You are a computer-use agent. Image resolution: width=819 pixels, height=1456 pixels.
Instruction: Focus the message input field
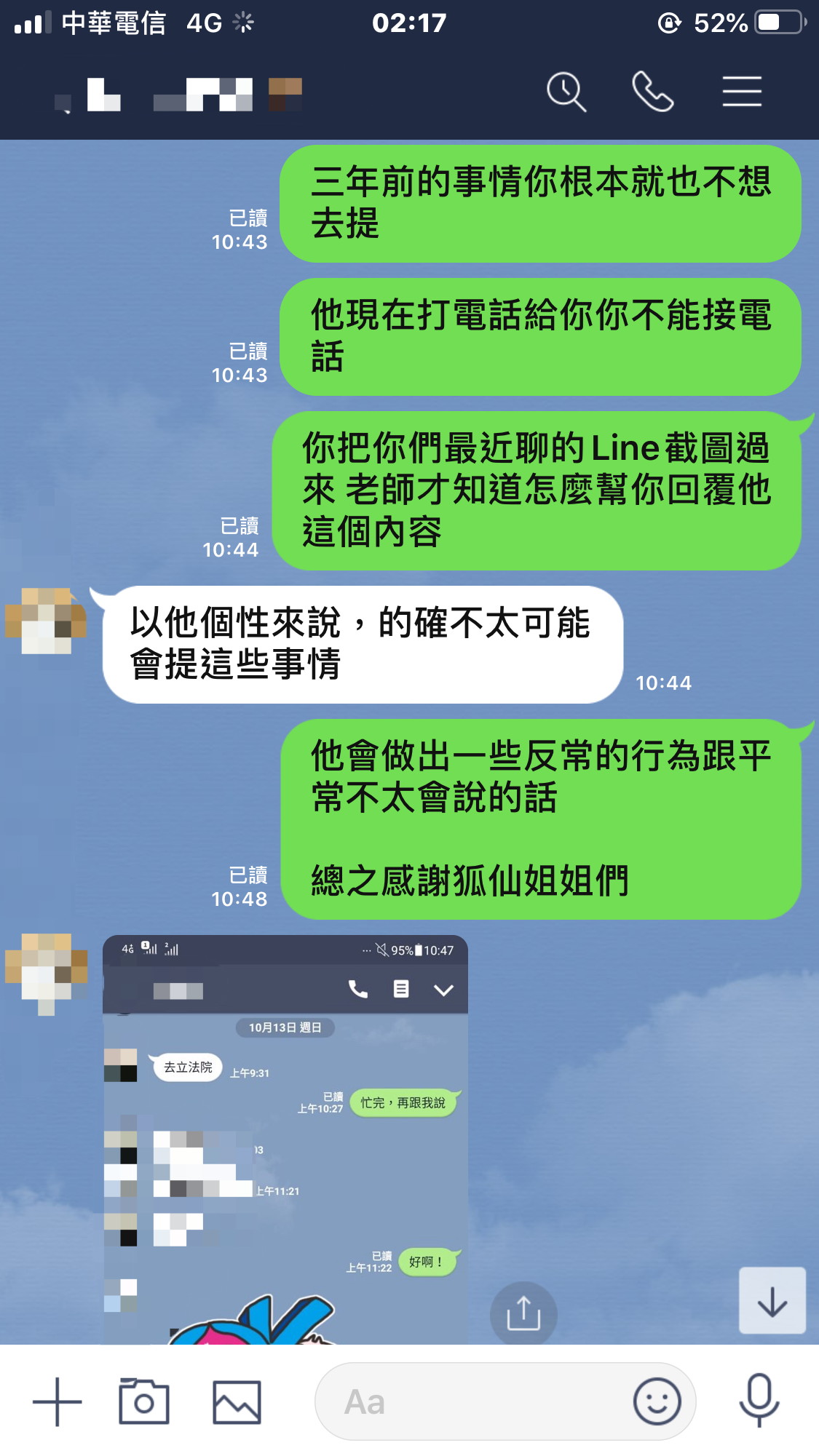point(473,1401)
